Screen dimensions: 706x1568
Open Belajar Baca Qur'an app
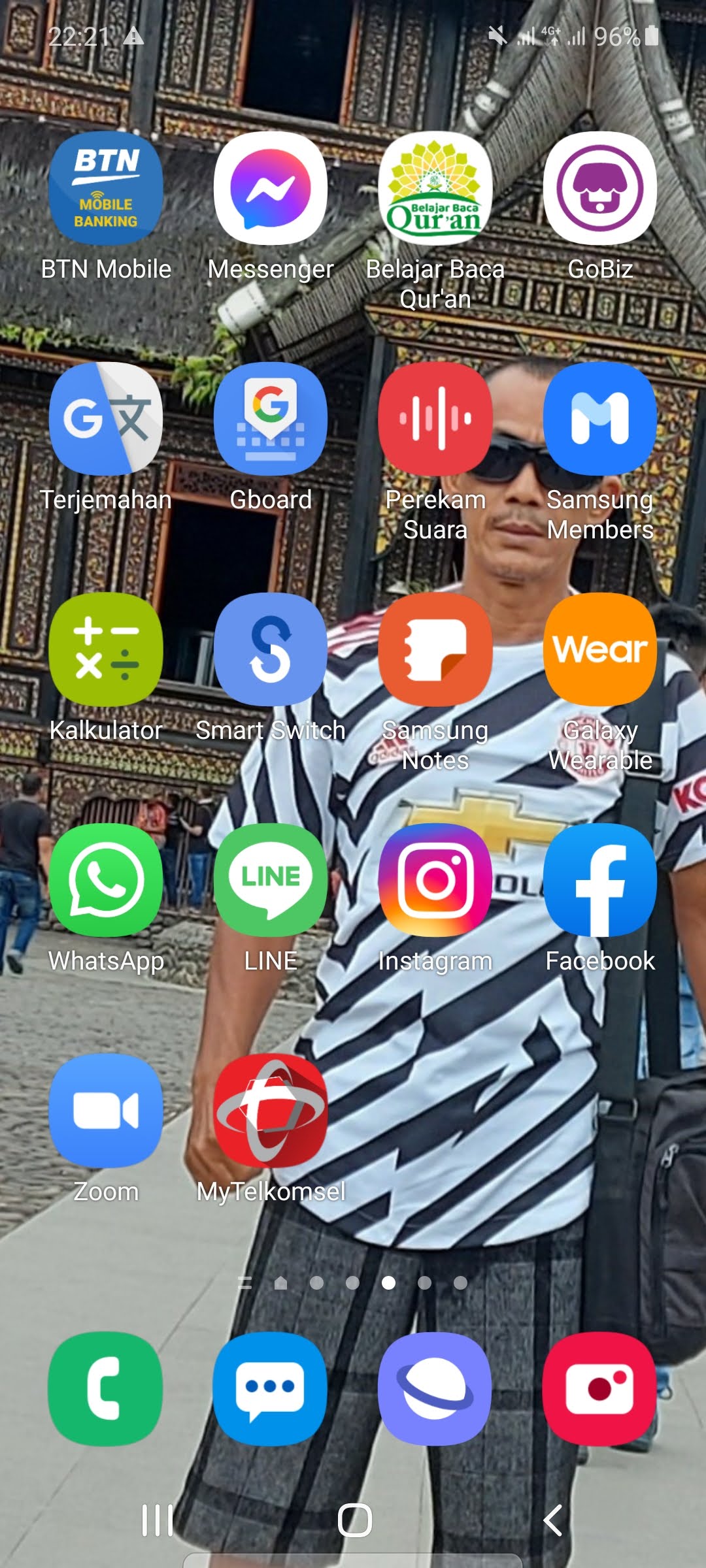click(x=435, y=188)
